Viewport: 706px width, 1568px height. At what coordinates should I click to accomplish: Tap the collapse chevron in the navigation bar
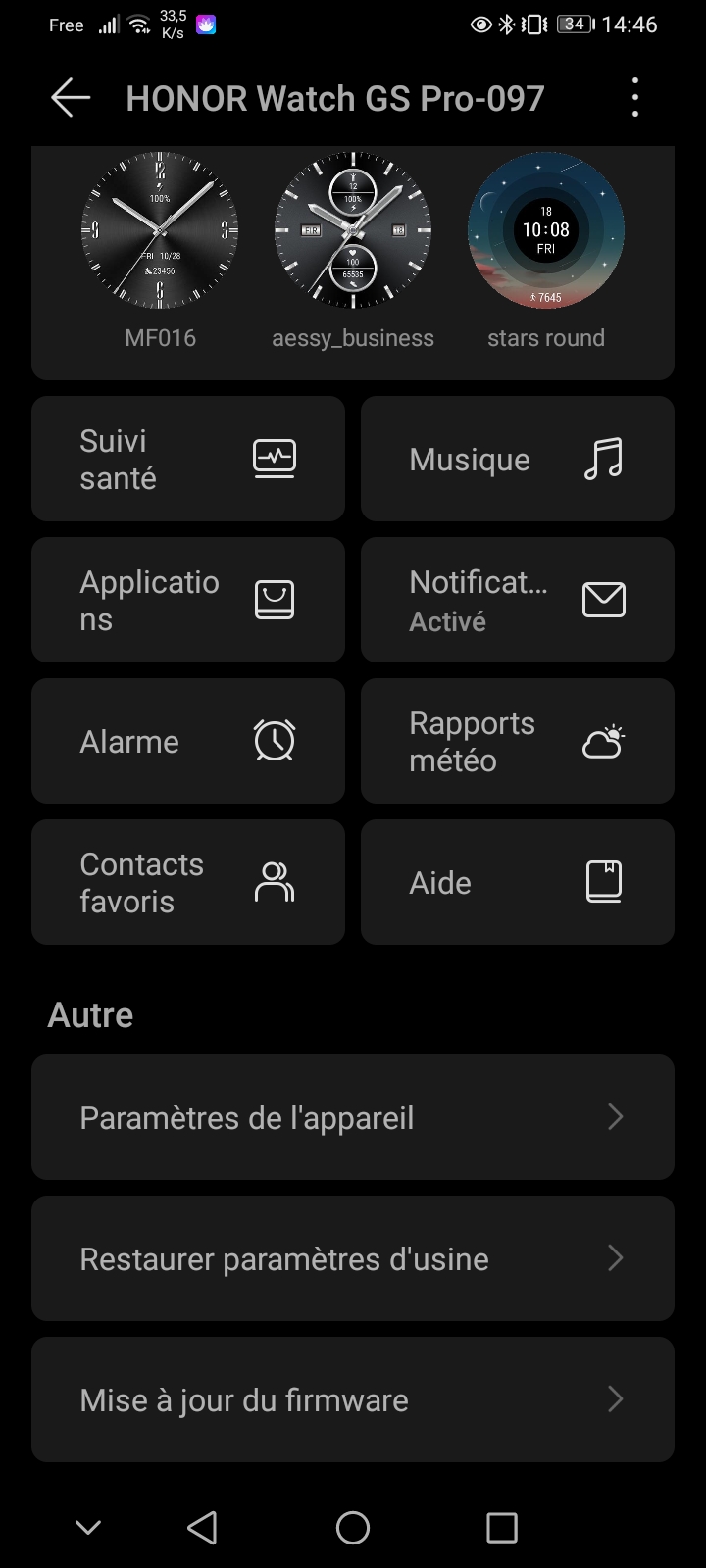coord(87,1527)
